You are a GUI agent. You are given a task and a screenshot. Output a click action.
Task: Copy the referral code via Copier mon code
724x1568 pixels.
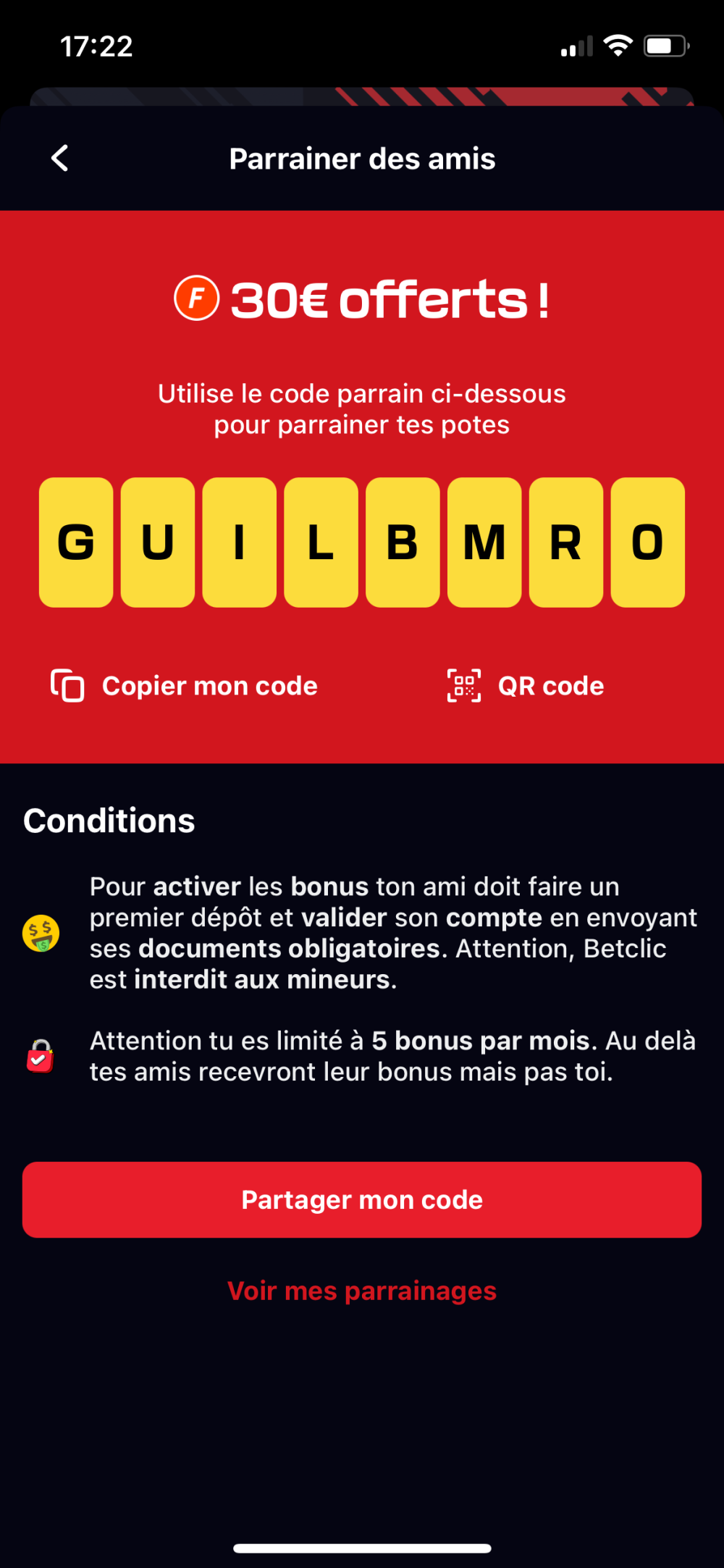[185, 686]
